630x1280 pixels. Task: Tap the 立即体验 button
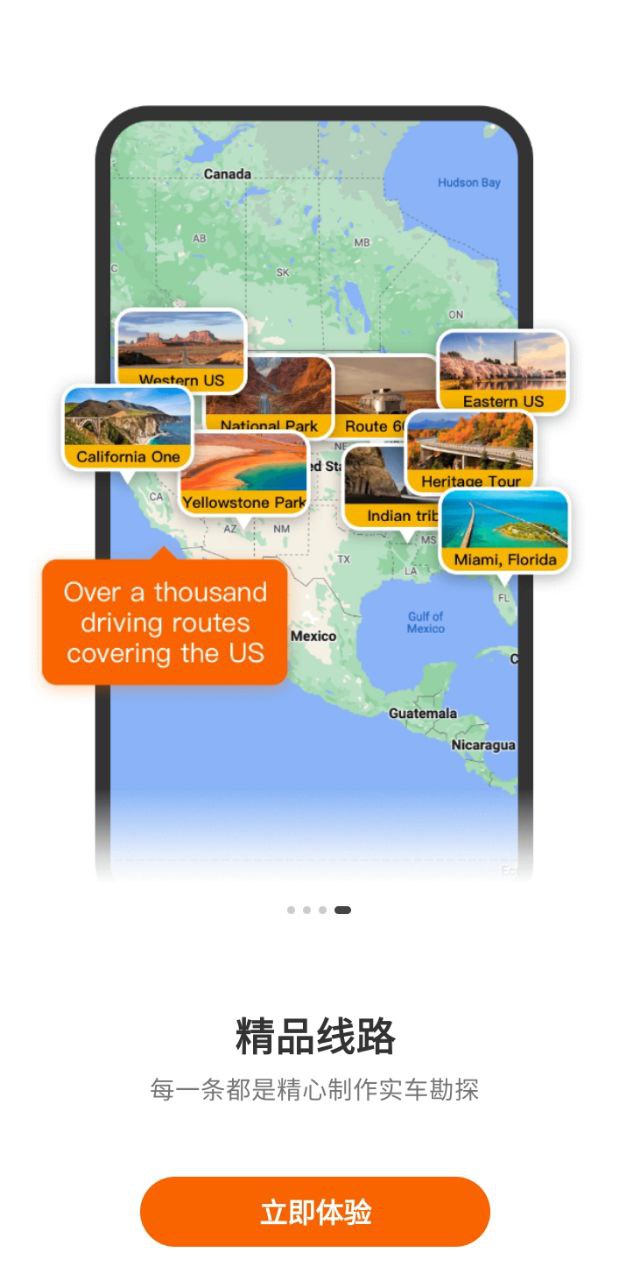click(x=315, y=1212)
